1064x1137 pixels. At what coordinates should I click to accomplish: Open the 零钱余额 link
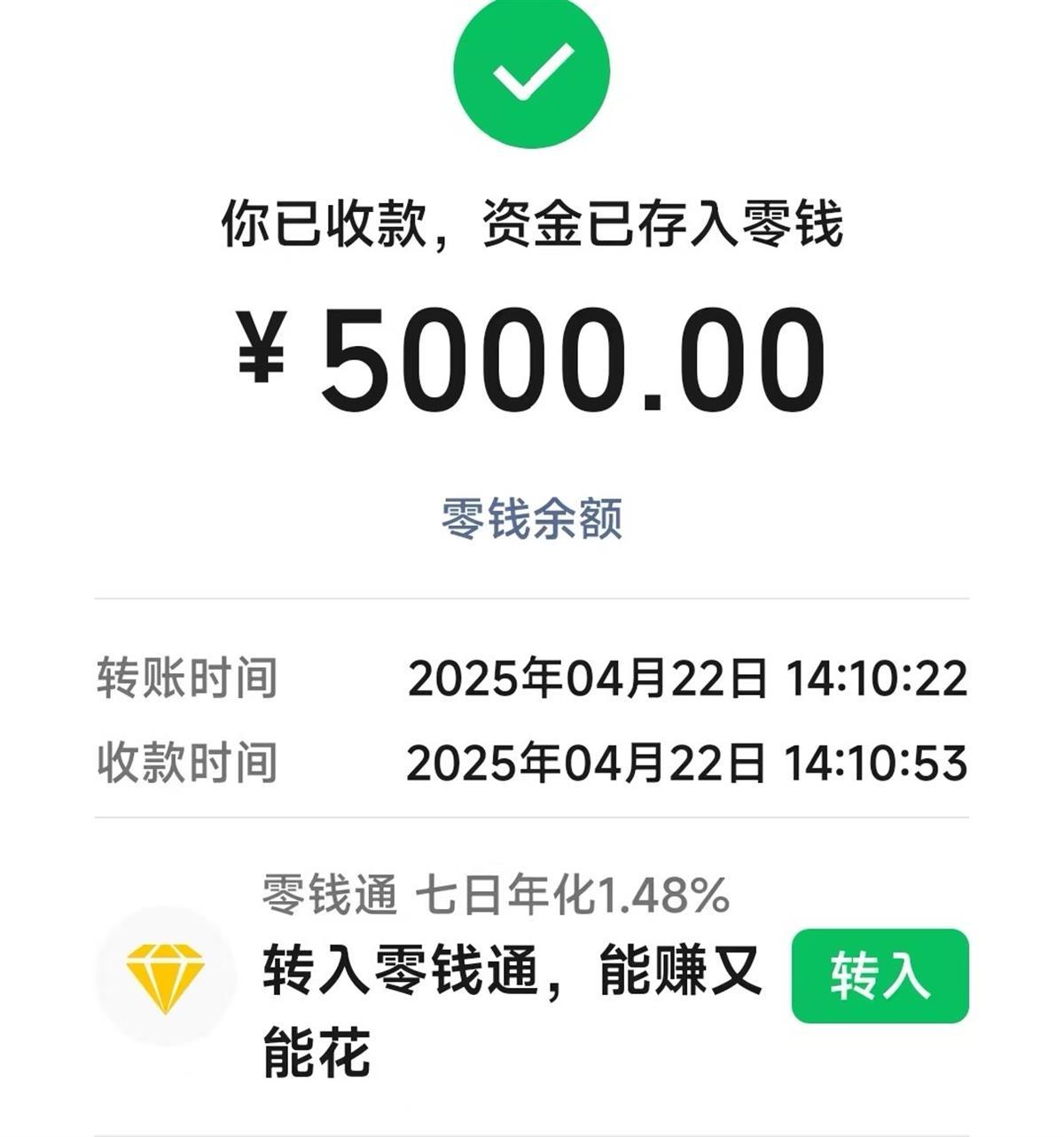pyautogui.click(x=532, y=519)
